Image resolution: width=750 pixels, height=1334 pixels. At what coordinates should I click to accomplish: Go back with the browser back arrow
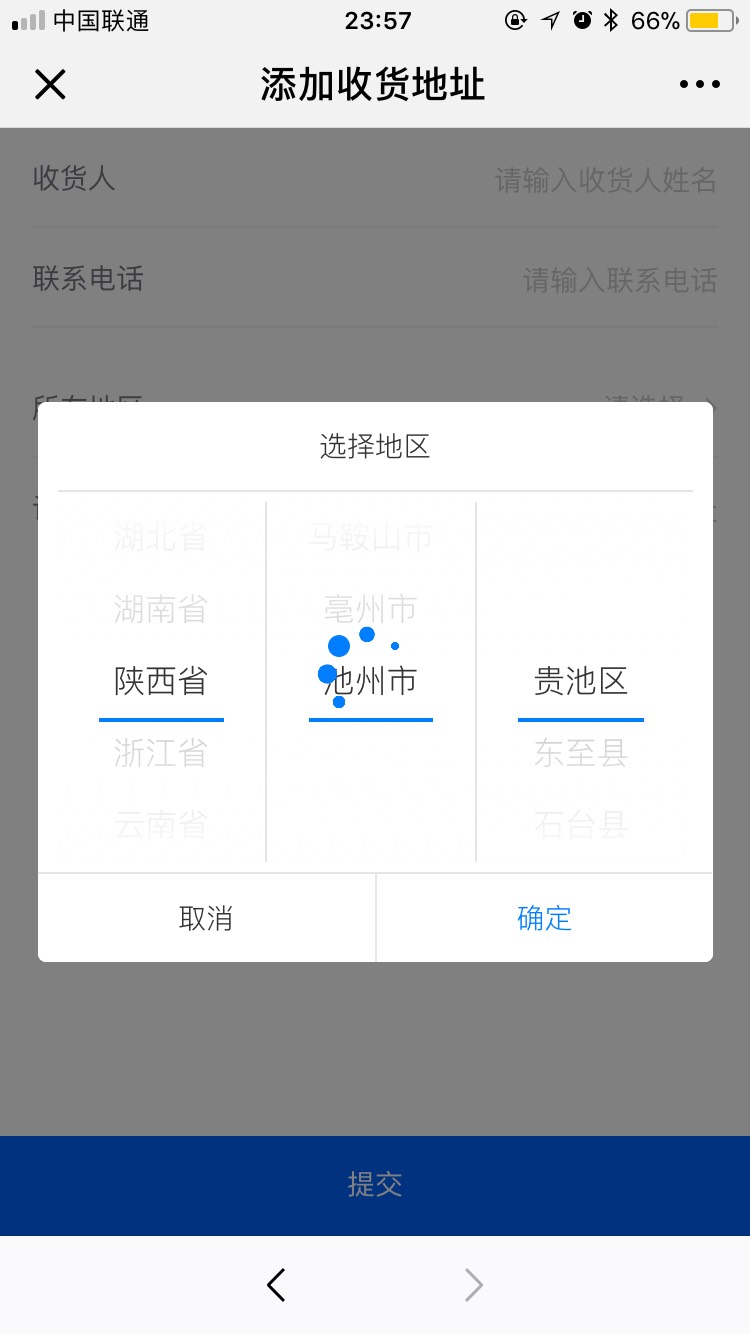[x=277, y=1285]
